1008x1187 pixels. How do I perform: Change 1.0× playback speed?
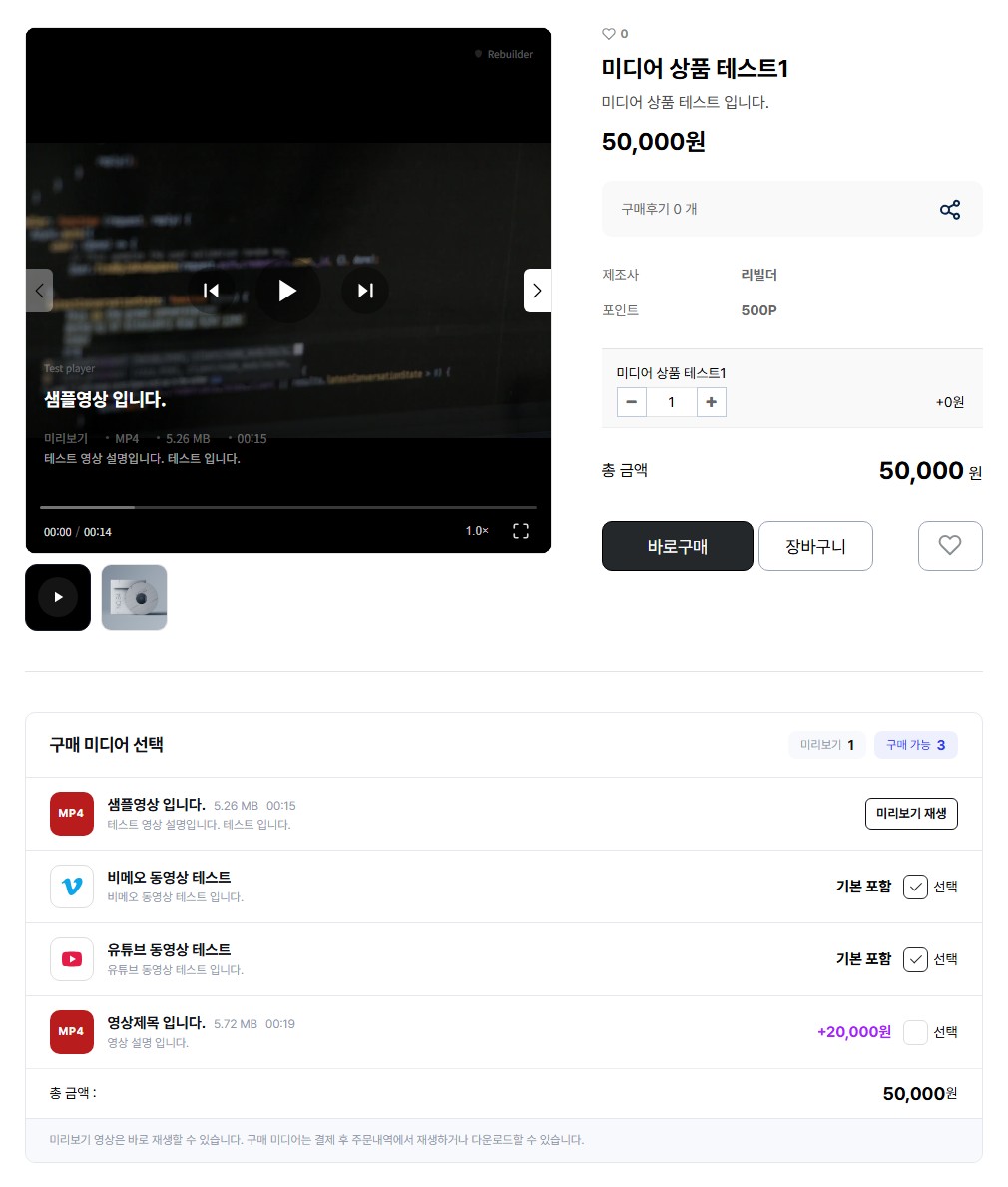[x=477, y=531]
